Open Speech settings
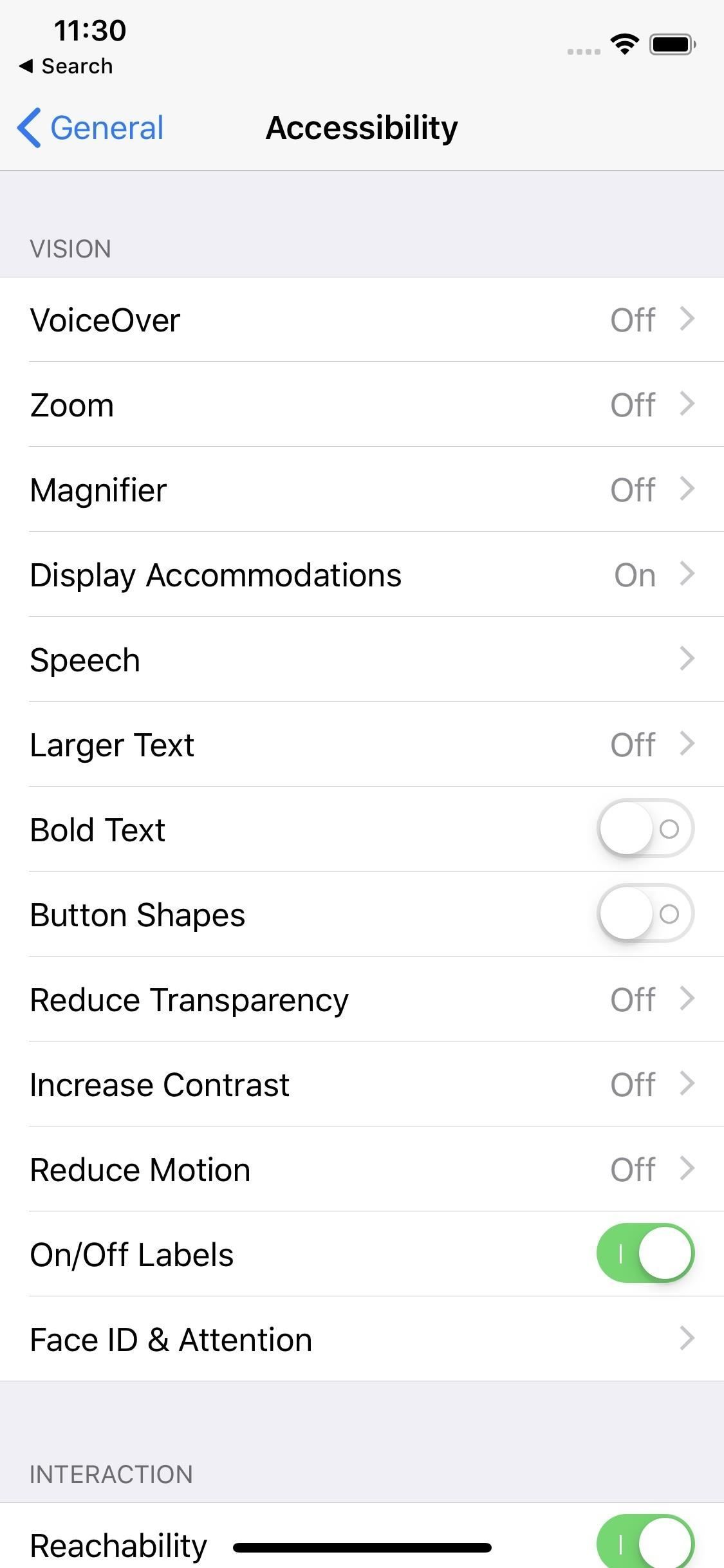The width and height of the screenshot is (724, 1568). [x=362, y=660]
